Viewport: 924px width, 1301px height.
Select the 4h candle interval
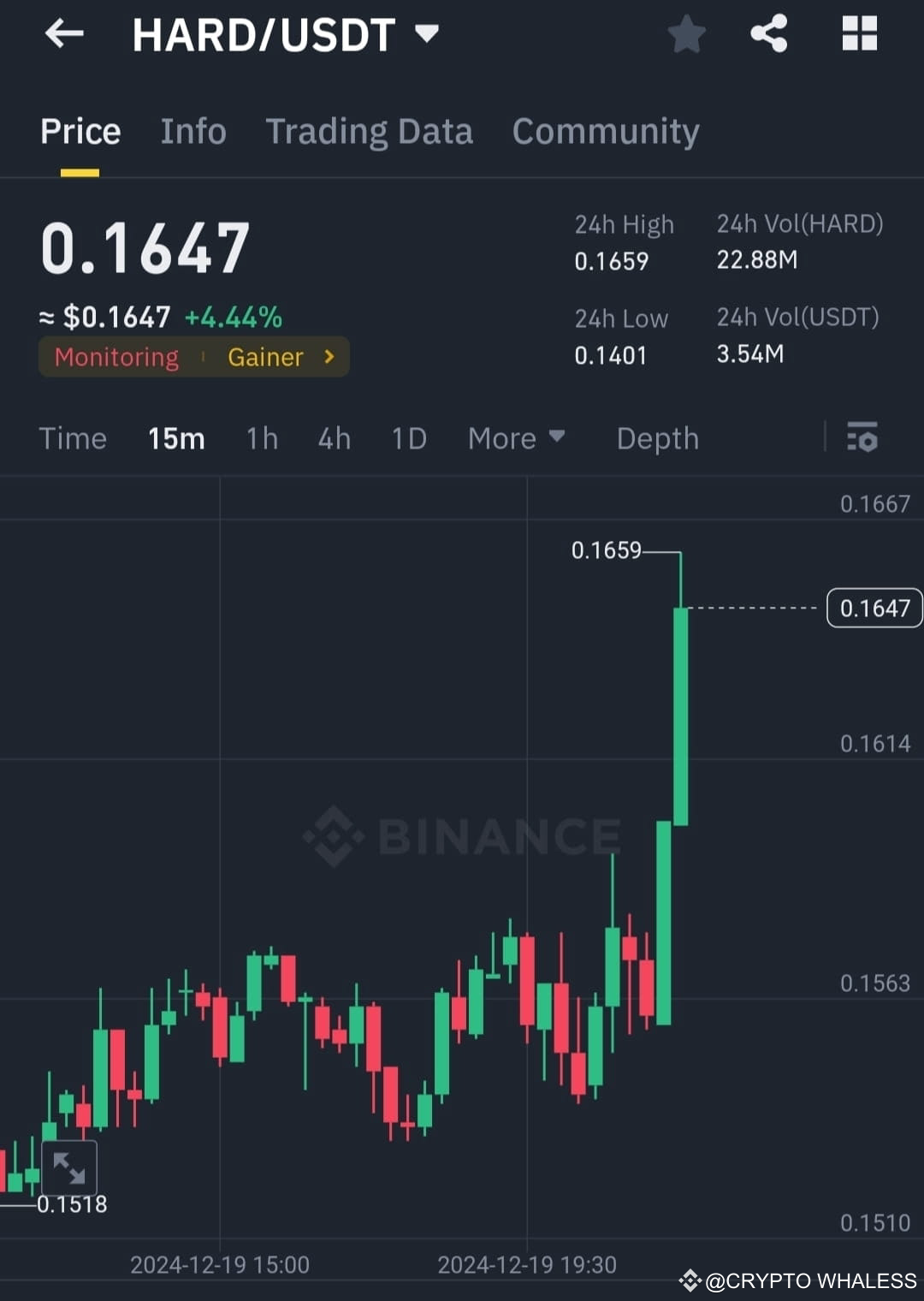334,438
